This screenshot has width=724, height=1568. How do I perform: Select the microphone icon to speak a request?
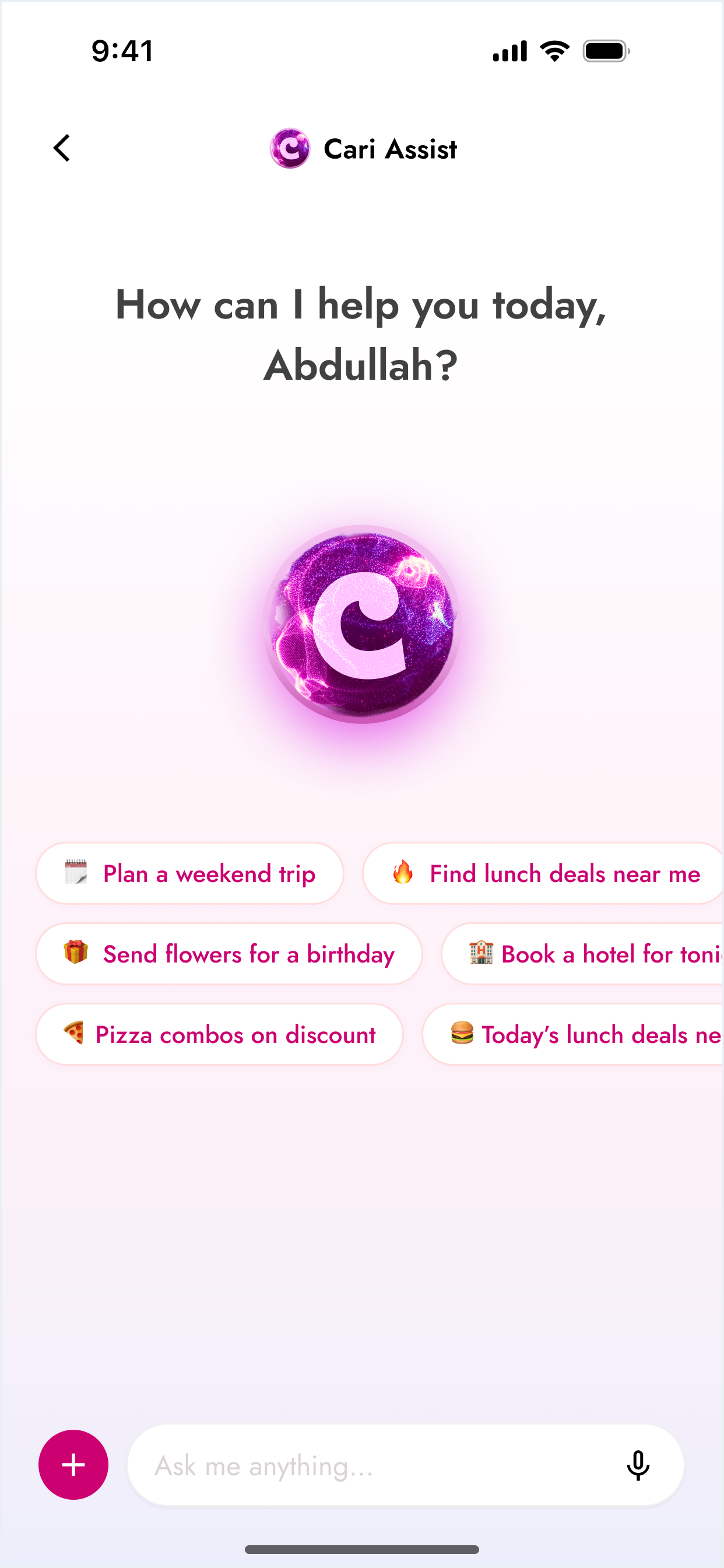638,1466
